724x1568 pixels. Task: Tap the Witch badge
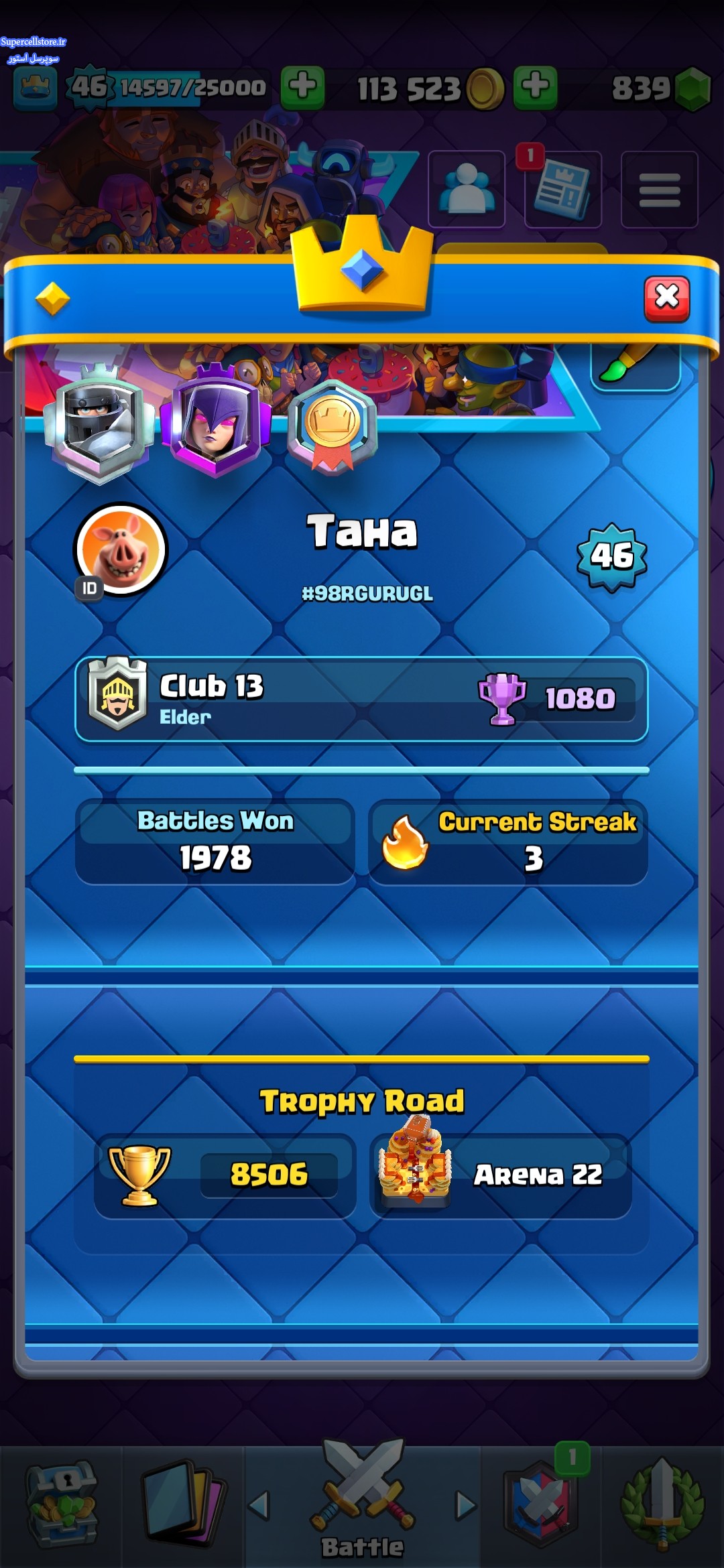point(215,421)
